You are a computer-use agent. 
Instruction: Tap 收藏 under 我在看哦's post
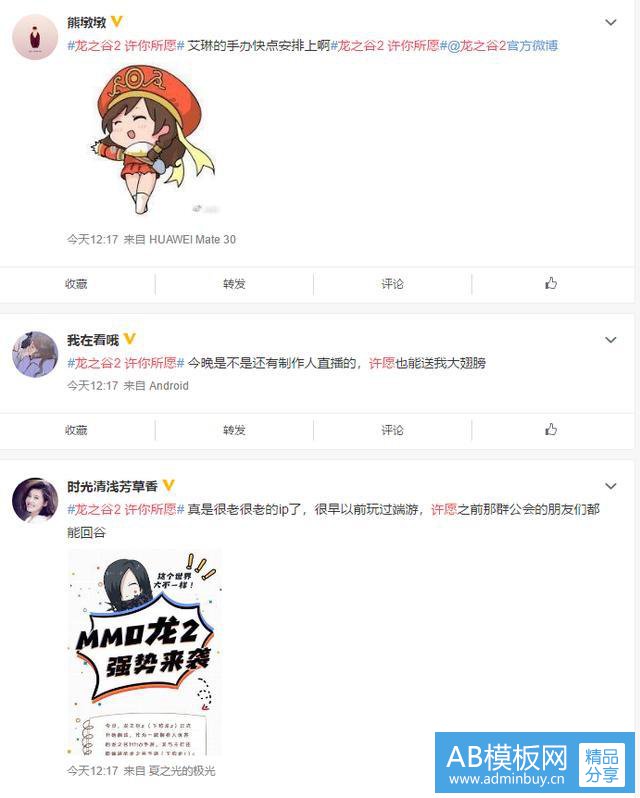(x=77, y=430)
